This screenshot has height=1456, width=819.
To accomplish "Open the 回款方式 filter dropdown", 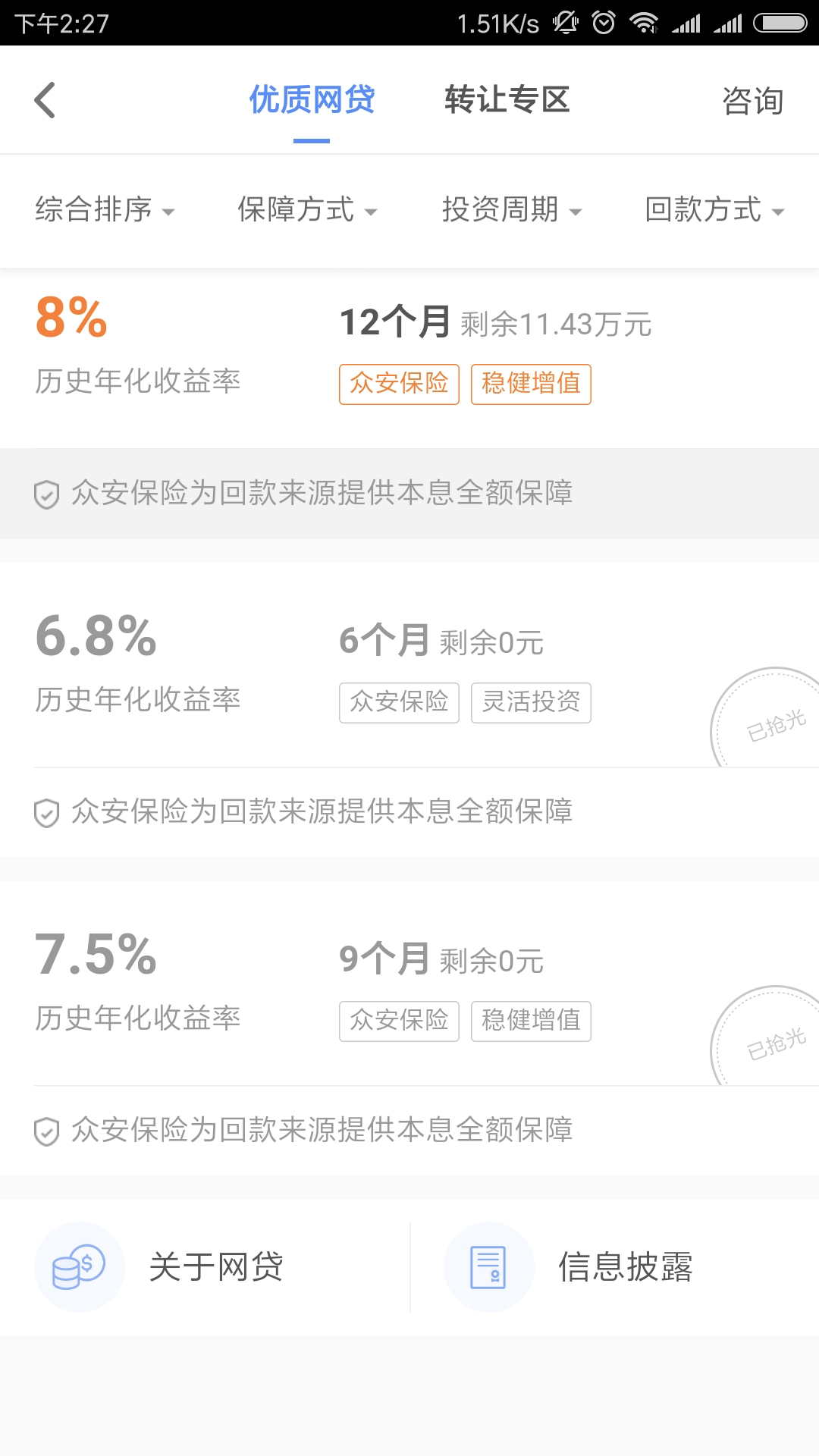I will pyautogui.click(x=714, y=210).
